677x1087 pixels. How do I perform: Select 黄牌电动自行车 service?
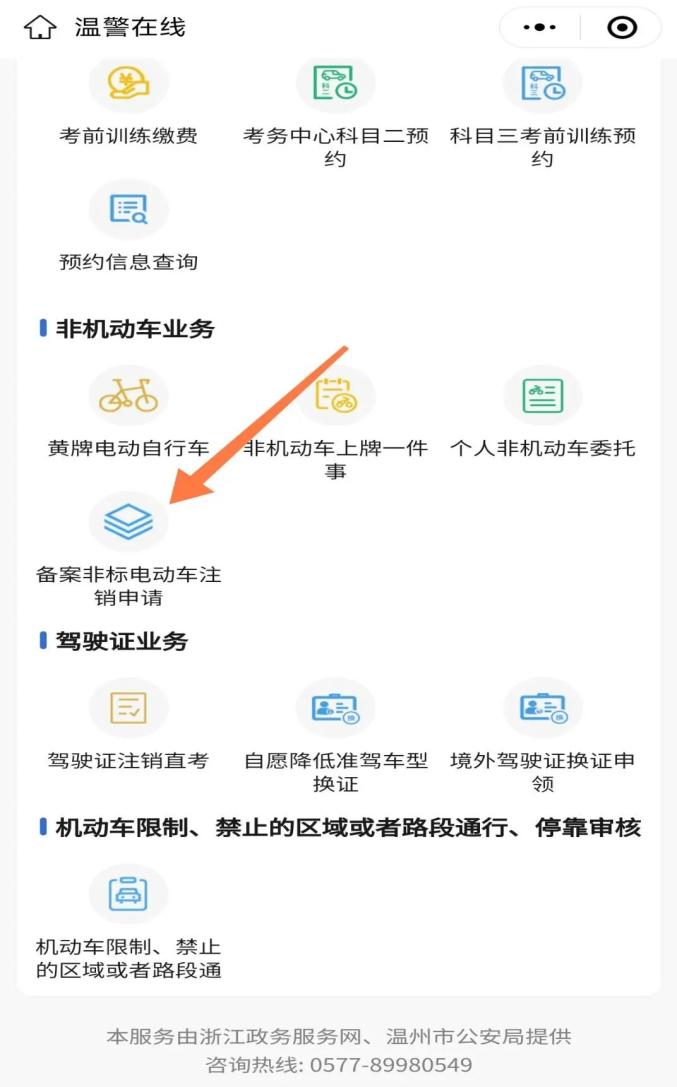(x=128, y=397)
